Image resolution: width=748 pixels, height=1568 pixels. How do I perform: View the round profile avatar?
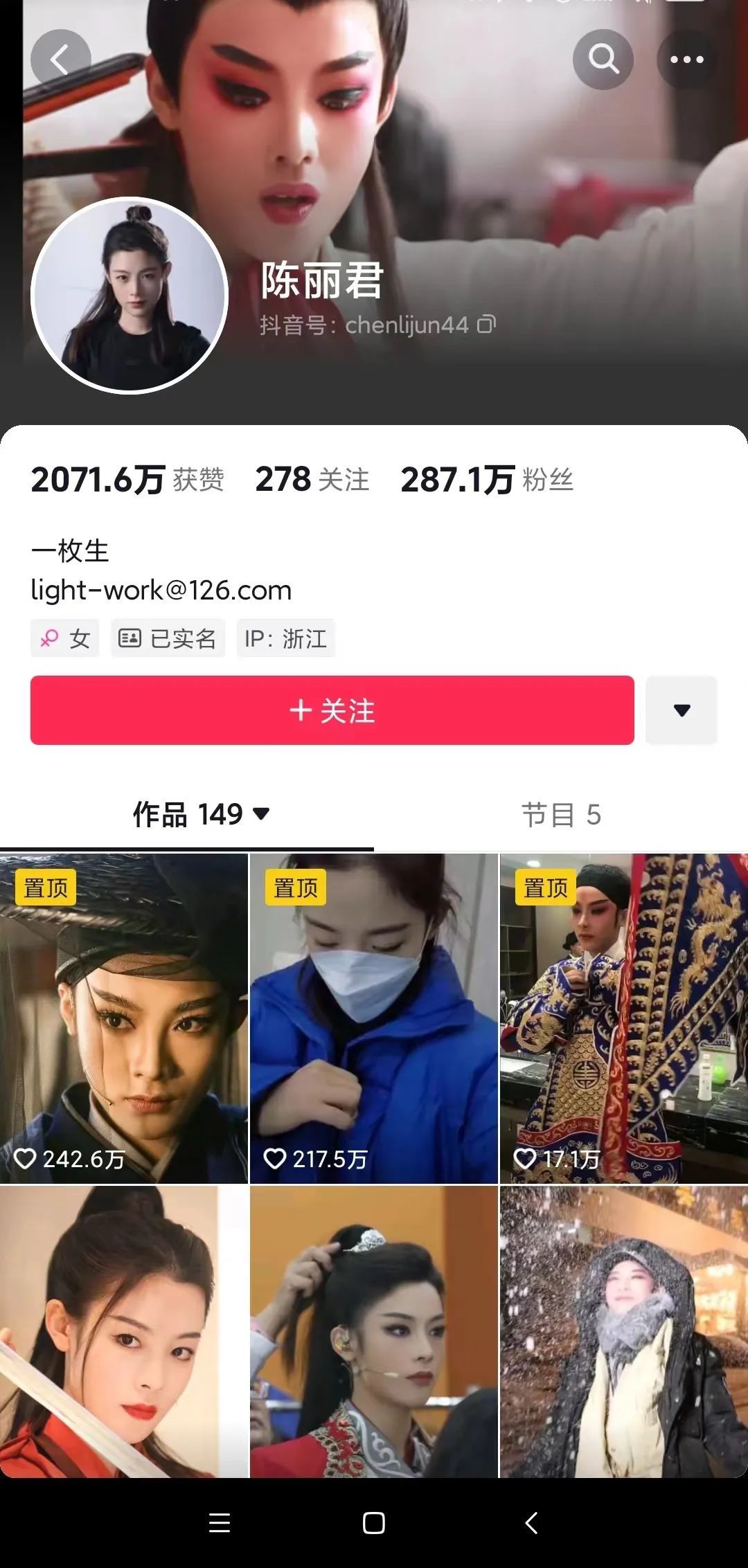pos(130,296)
